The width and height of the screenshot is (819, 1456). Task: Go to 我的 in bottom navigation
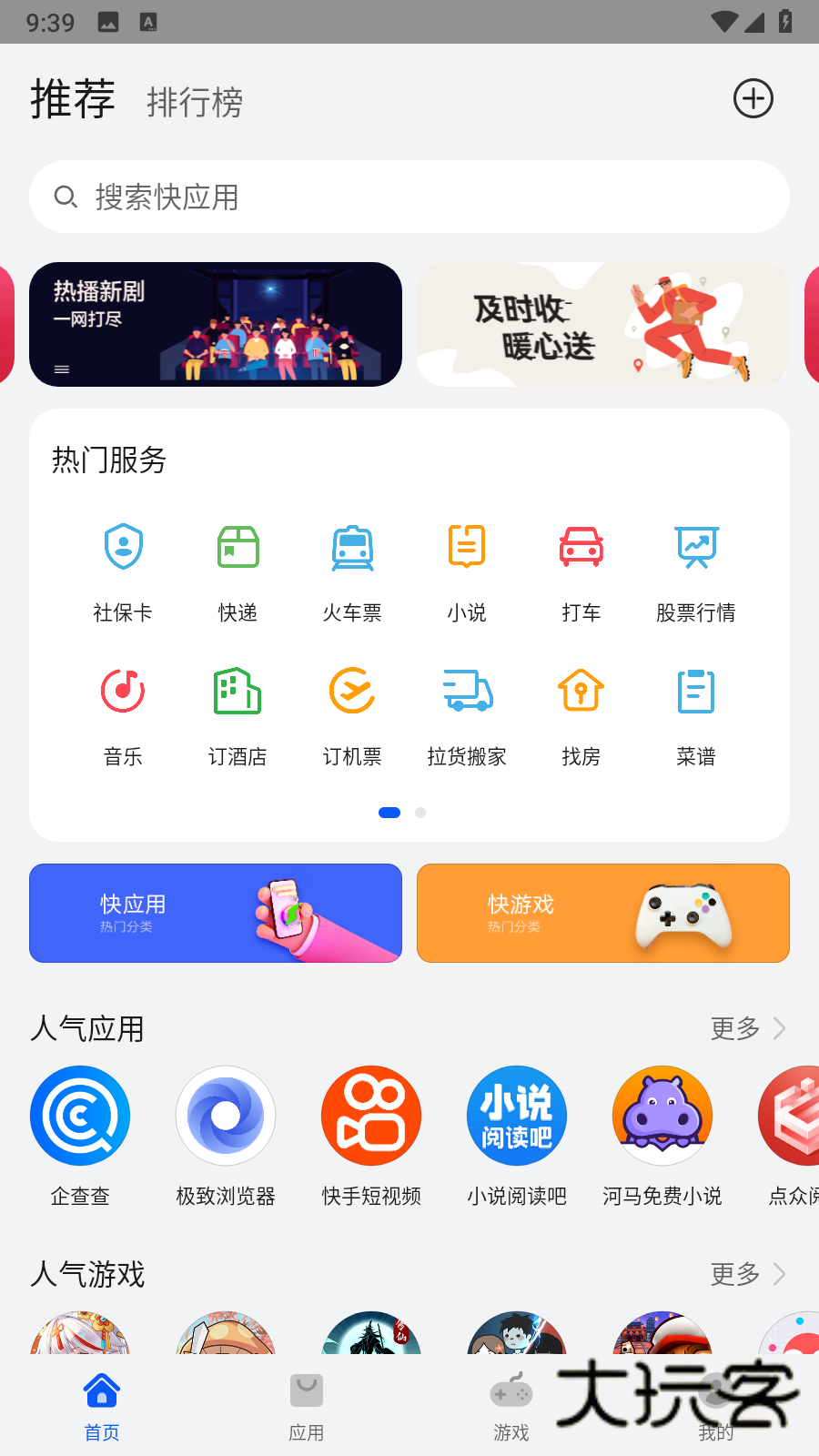click(716, 1406)
